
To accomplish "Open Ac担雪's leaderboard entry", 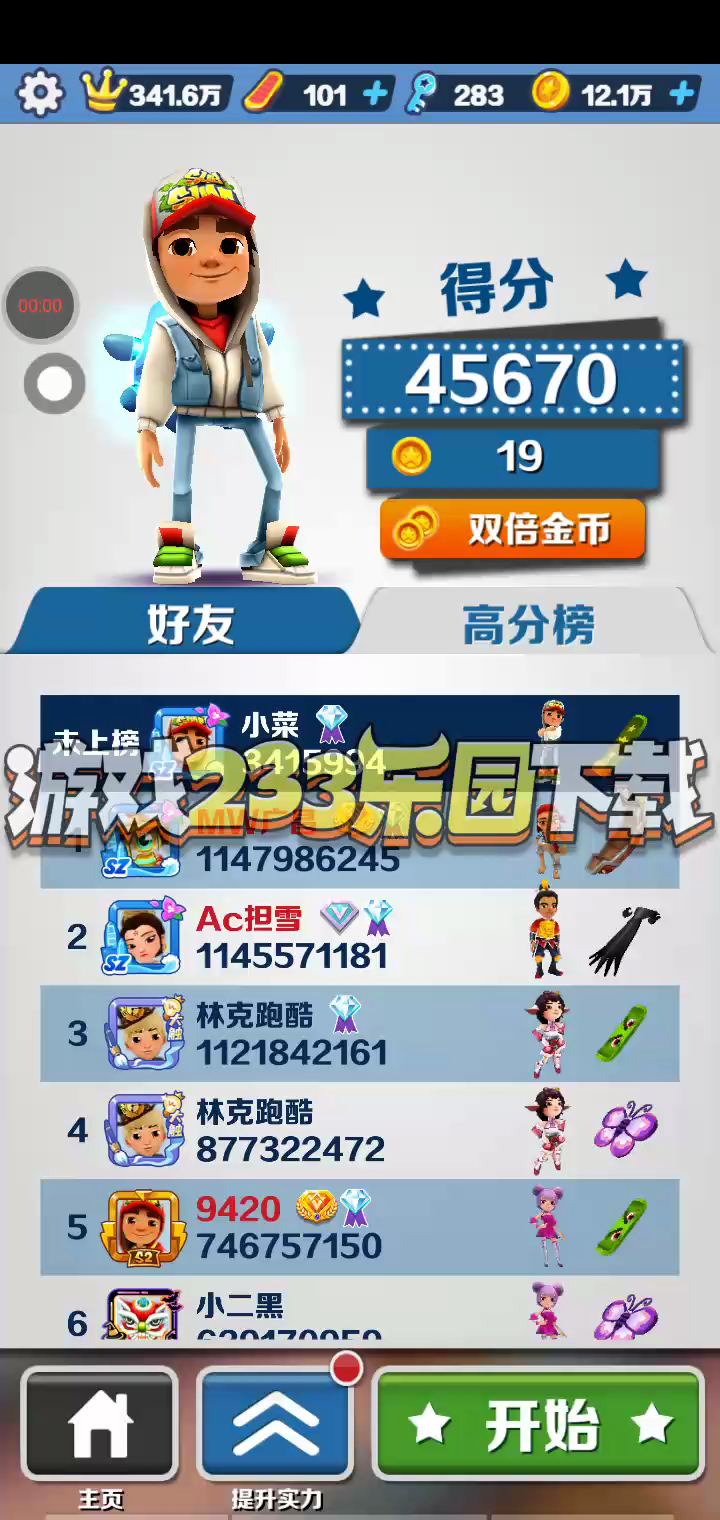I will (360, 937).
